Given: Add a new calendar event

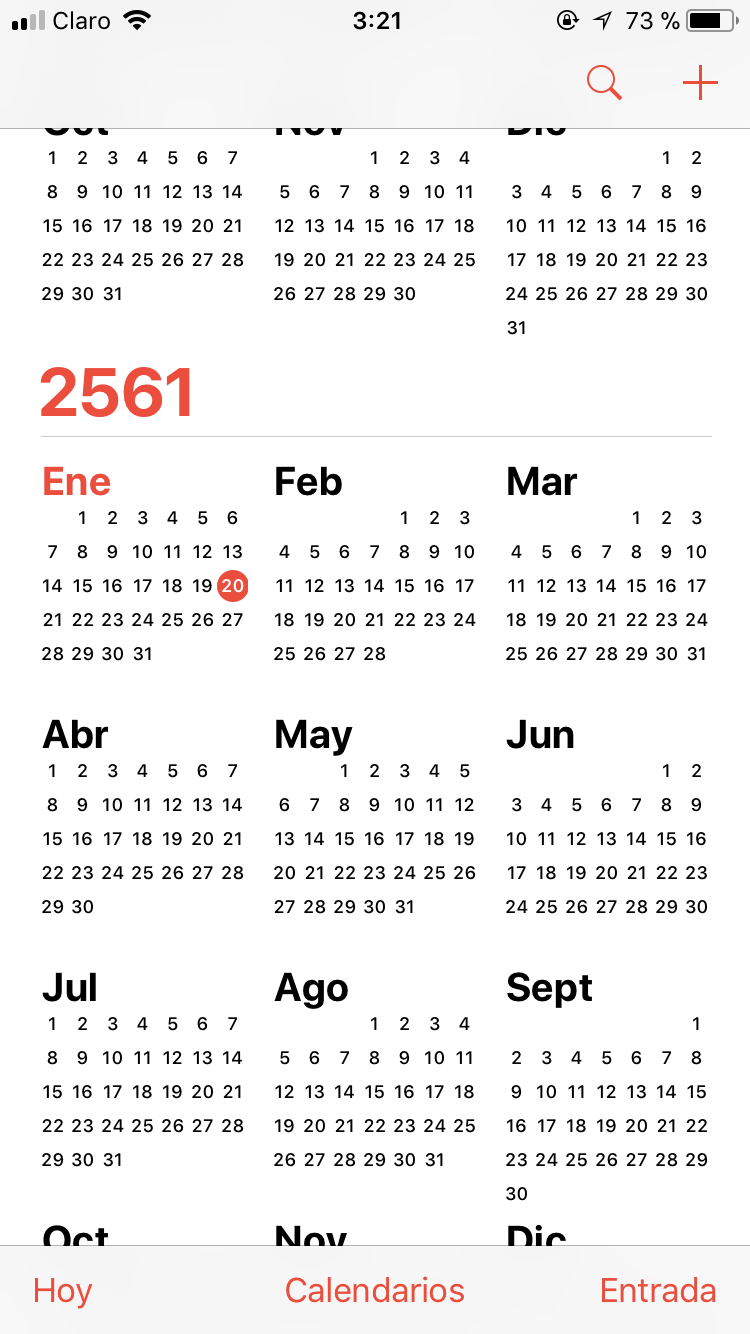Looking at the screenshot, I should [700, 83].
